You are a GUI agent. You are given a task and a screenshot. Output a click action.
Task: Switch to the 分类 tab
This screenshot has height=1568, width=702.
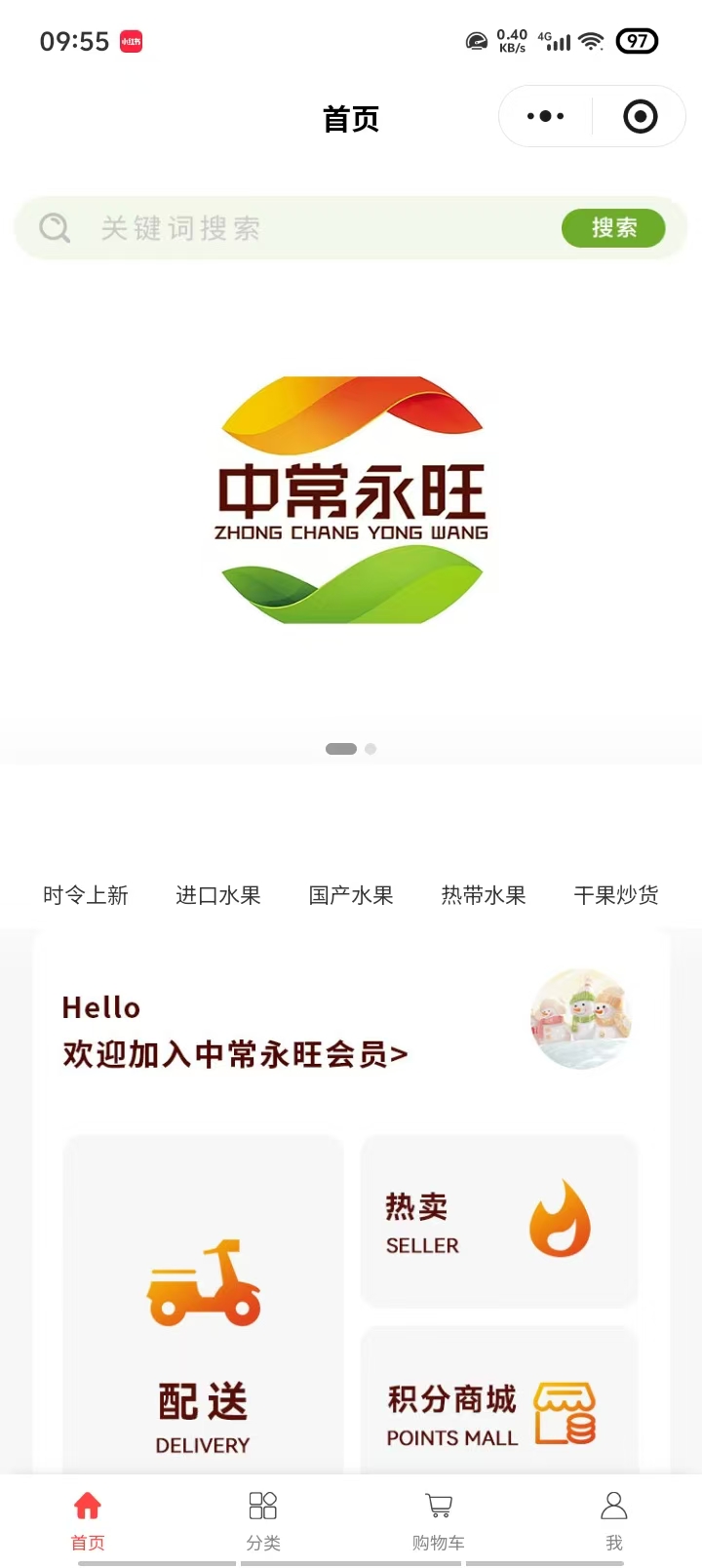tap(263, 1519)
